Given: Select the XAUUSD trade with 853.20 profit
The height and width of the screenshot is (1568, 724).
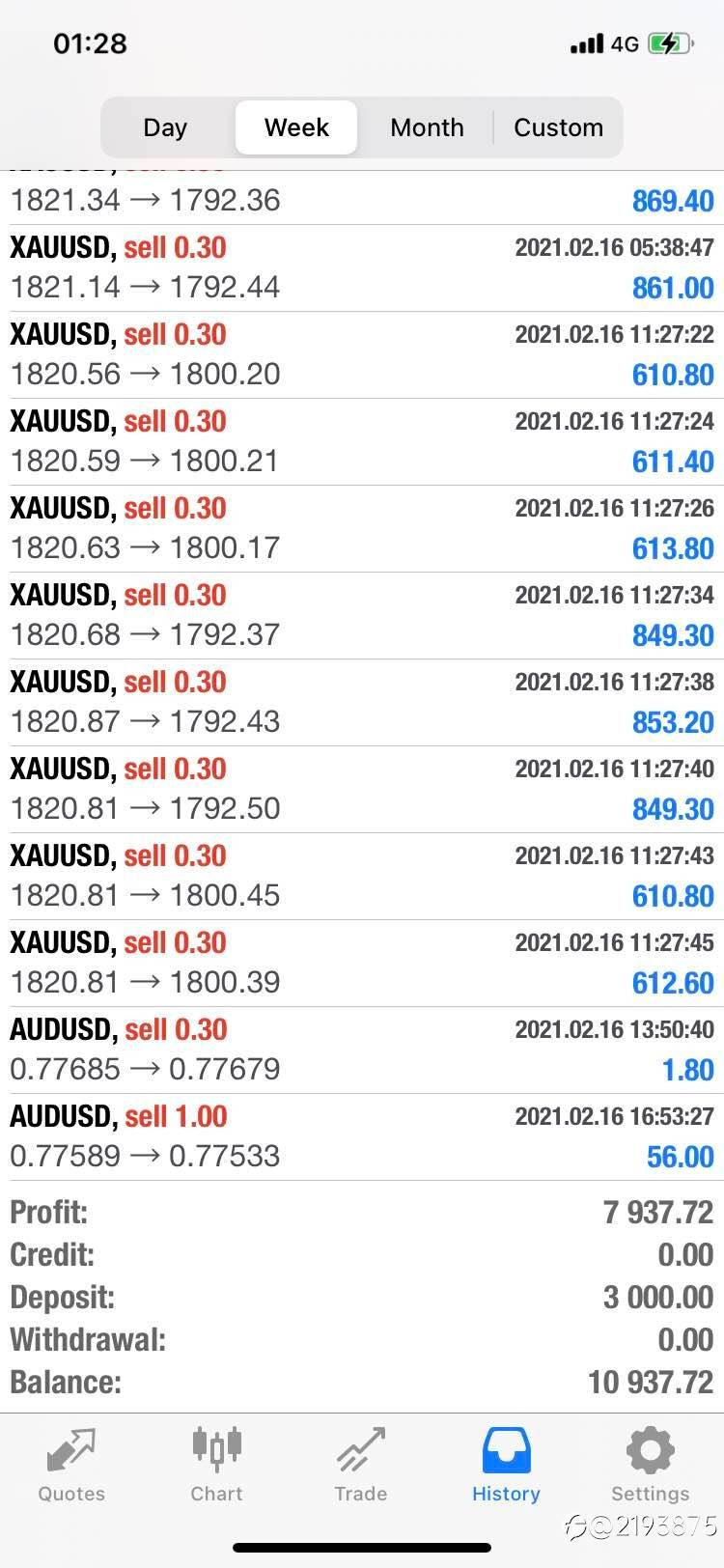Looking at the screenshot, I should point(362,702).
